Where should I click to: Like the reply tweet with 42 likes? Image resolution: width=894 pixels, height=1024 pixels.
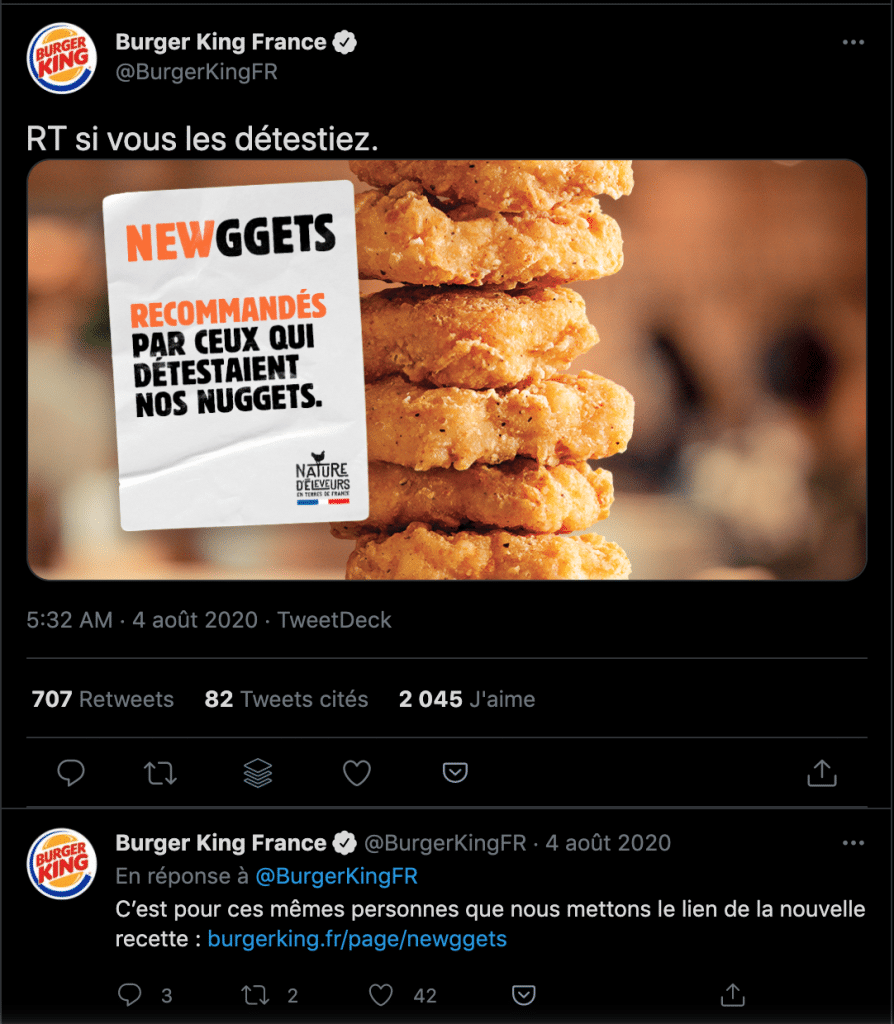click(381, 995)
